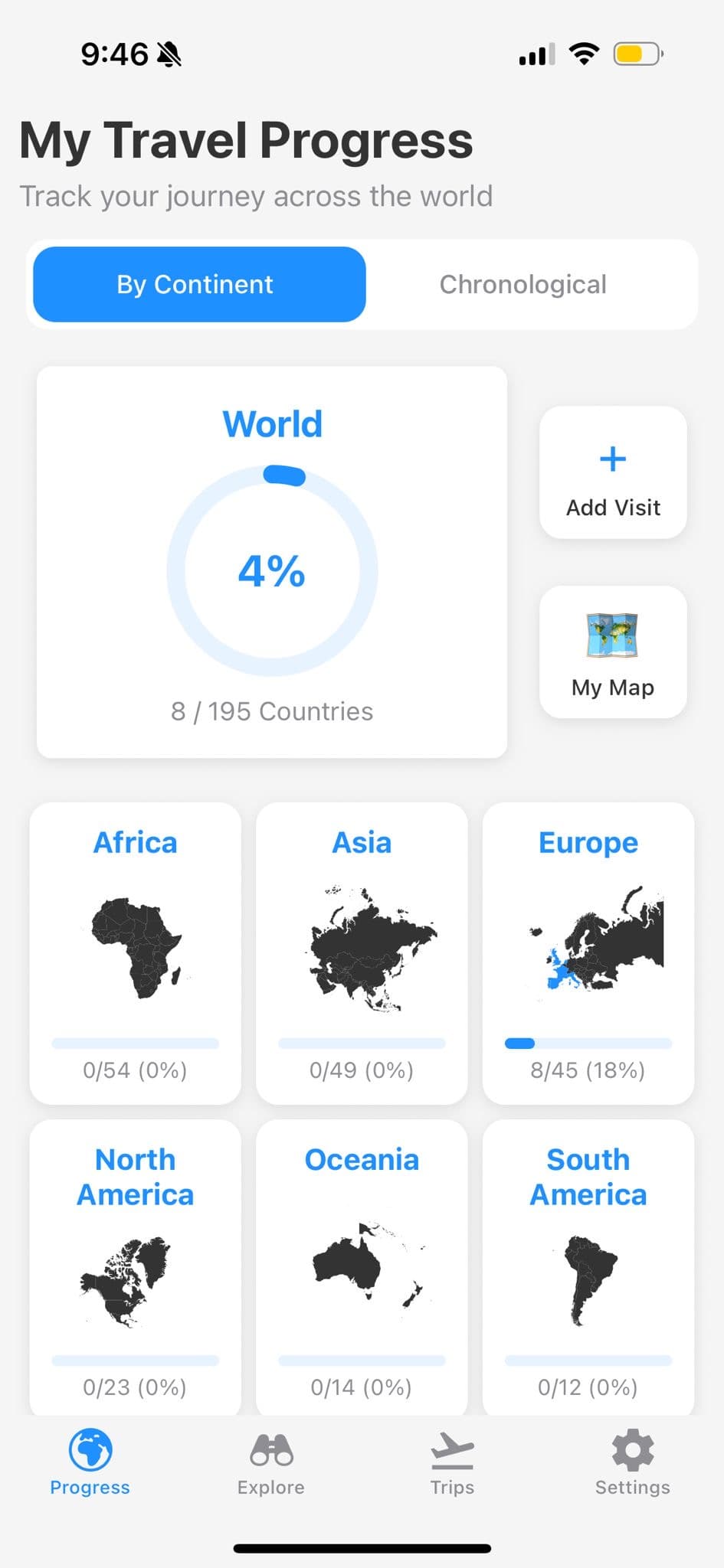View Africa countries card

coord(136,952)
